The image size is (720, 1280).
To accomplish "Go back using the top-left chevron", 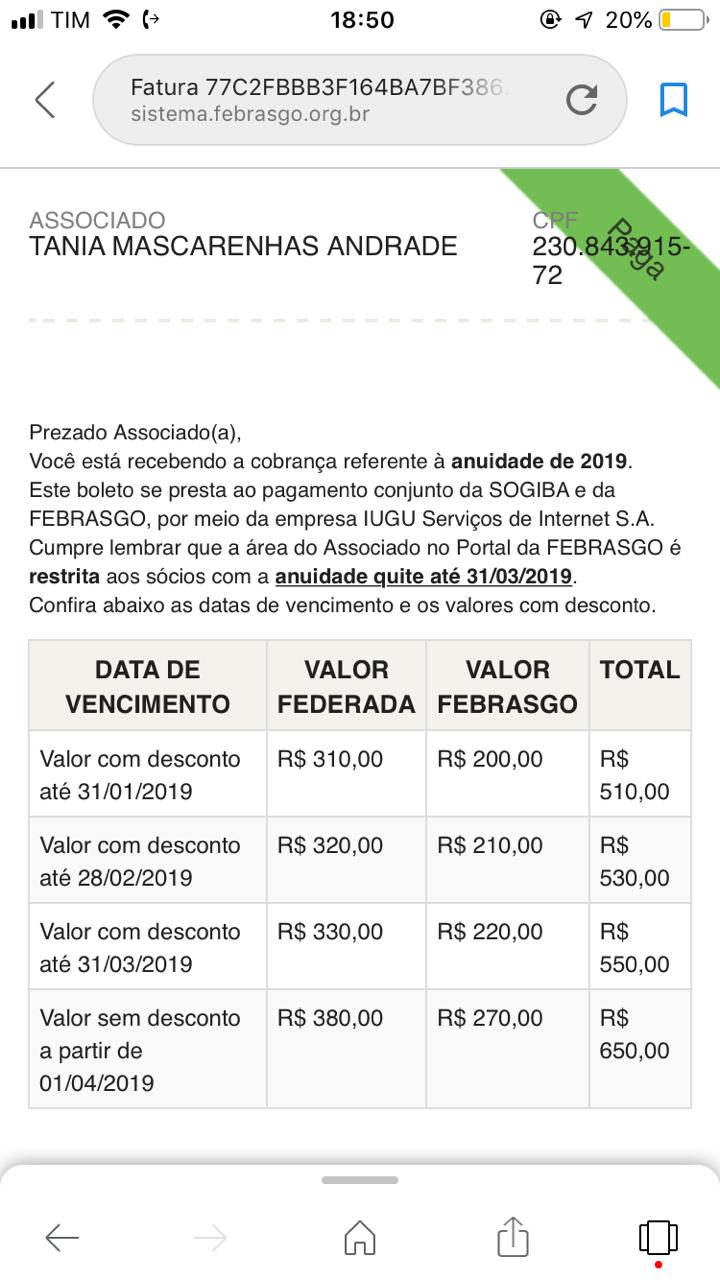I will pyautogui.click(x=45, y=100).
